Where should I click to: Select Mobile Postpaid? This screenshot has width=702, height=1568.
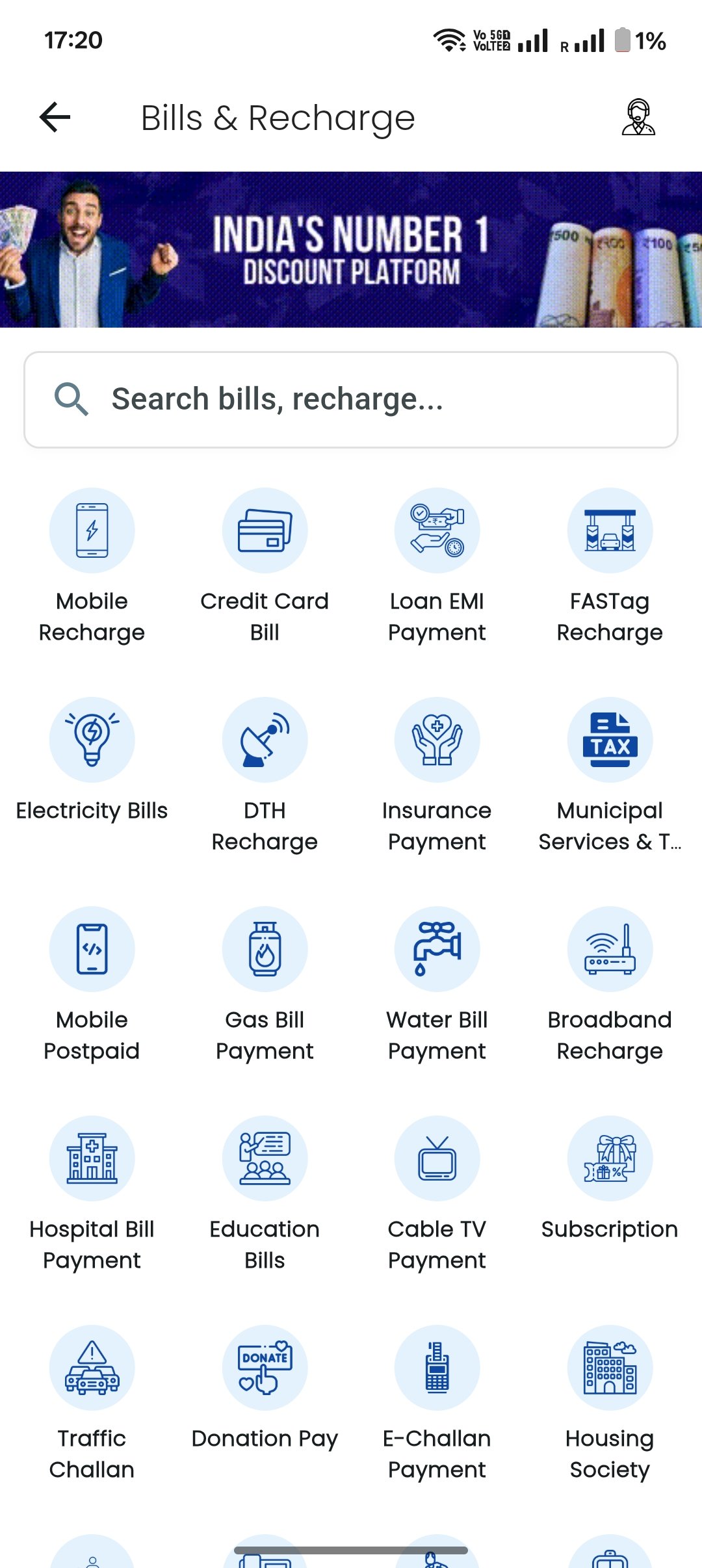[x=92, y=950]
